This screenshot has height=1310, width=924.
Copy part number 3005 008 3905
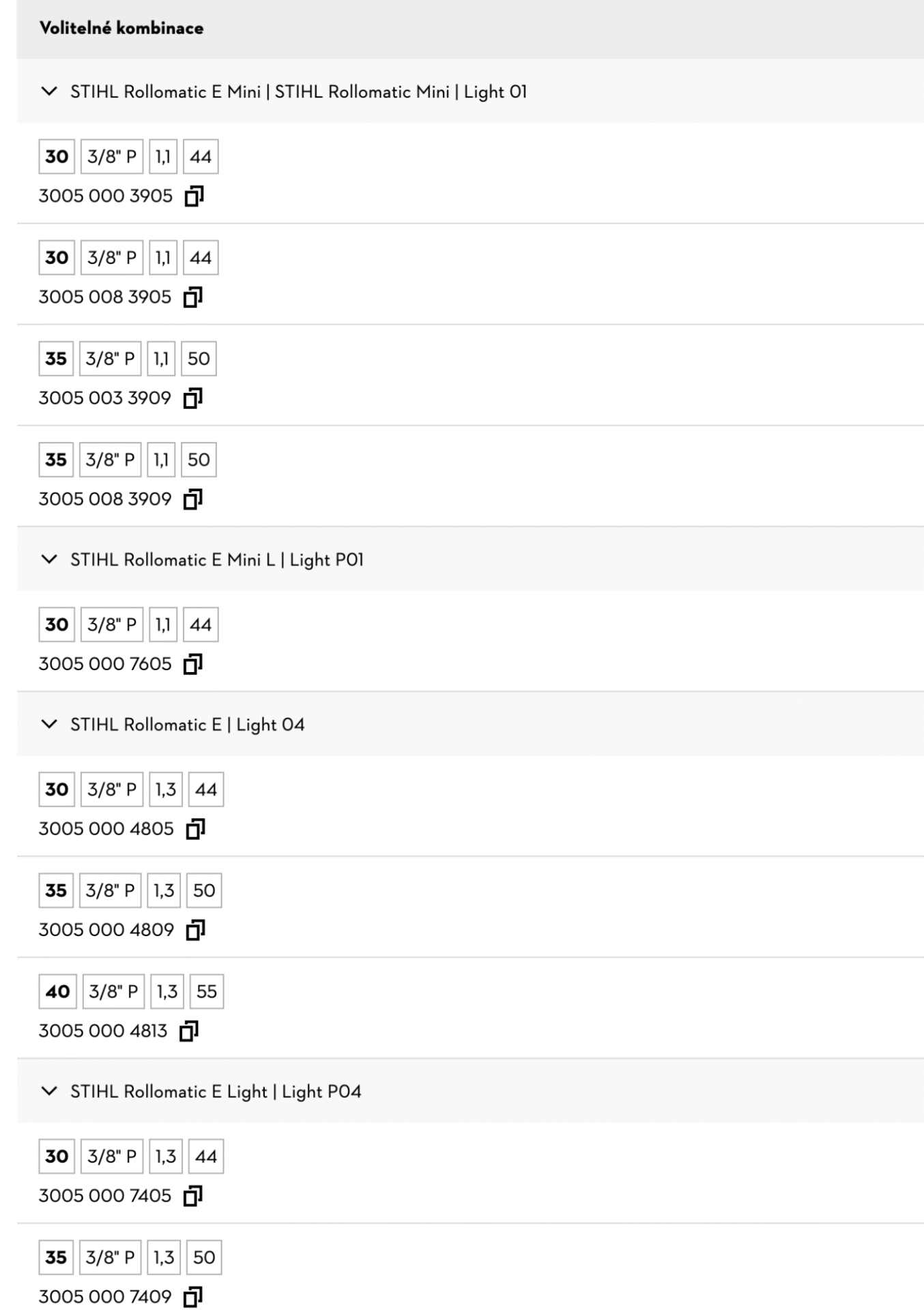193,297
